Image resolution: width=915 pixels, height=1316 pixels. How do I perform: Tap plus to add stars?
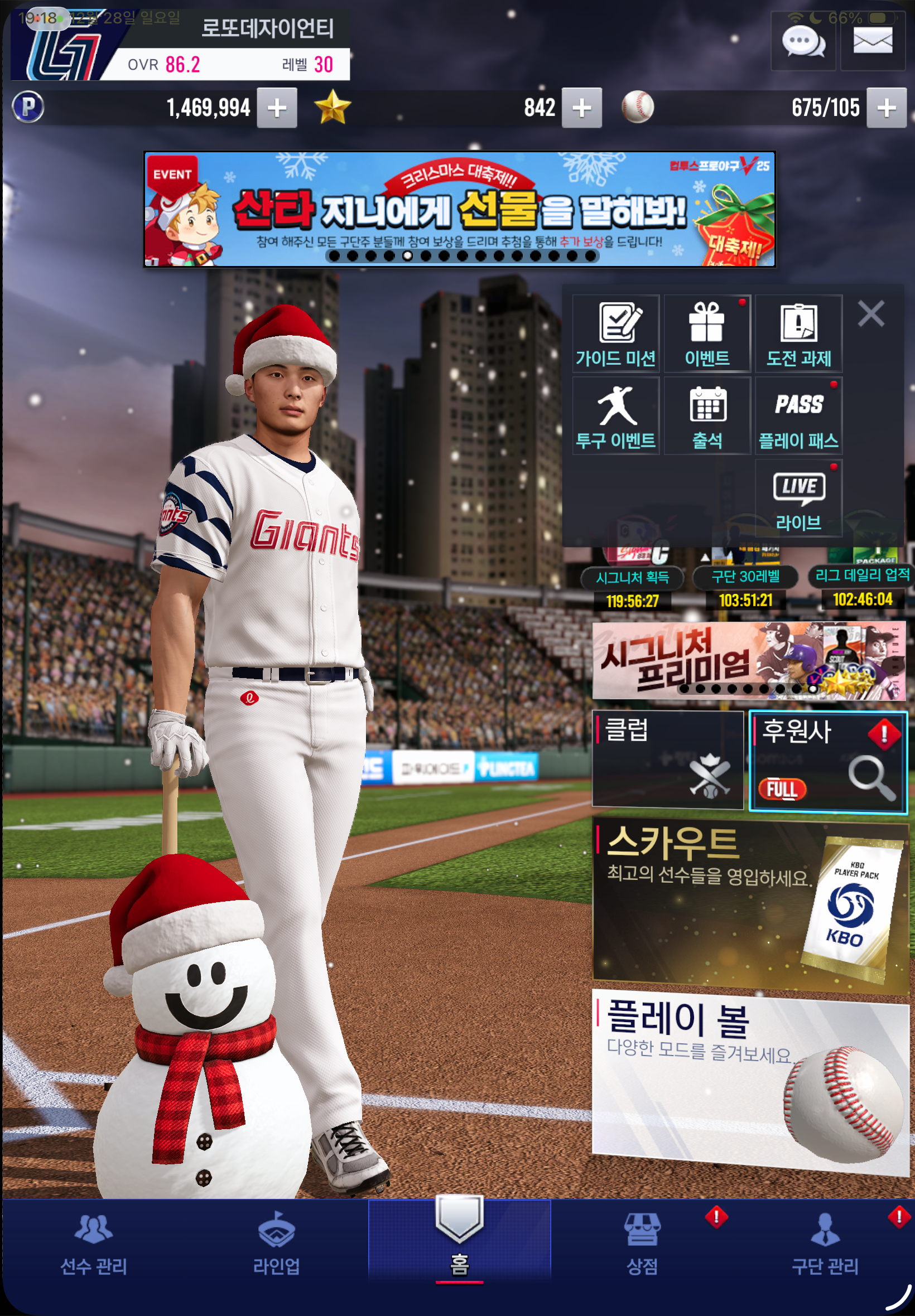581,108
